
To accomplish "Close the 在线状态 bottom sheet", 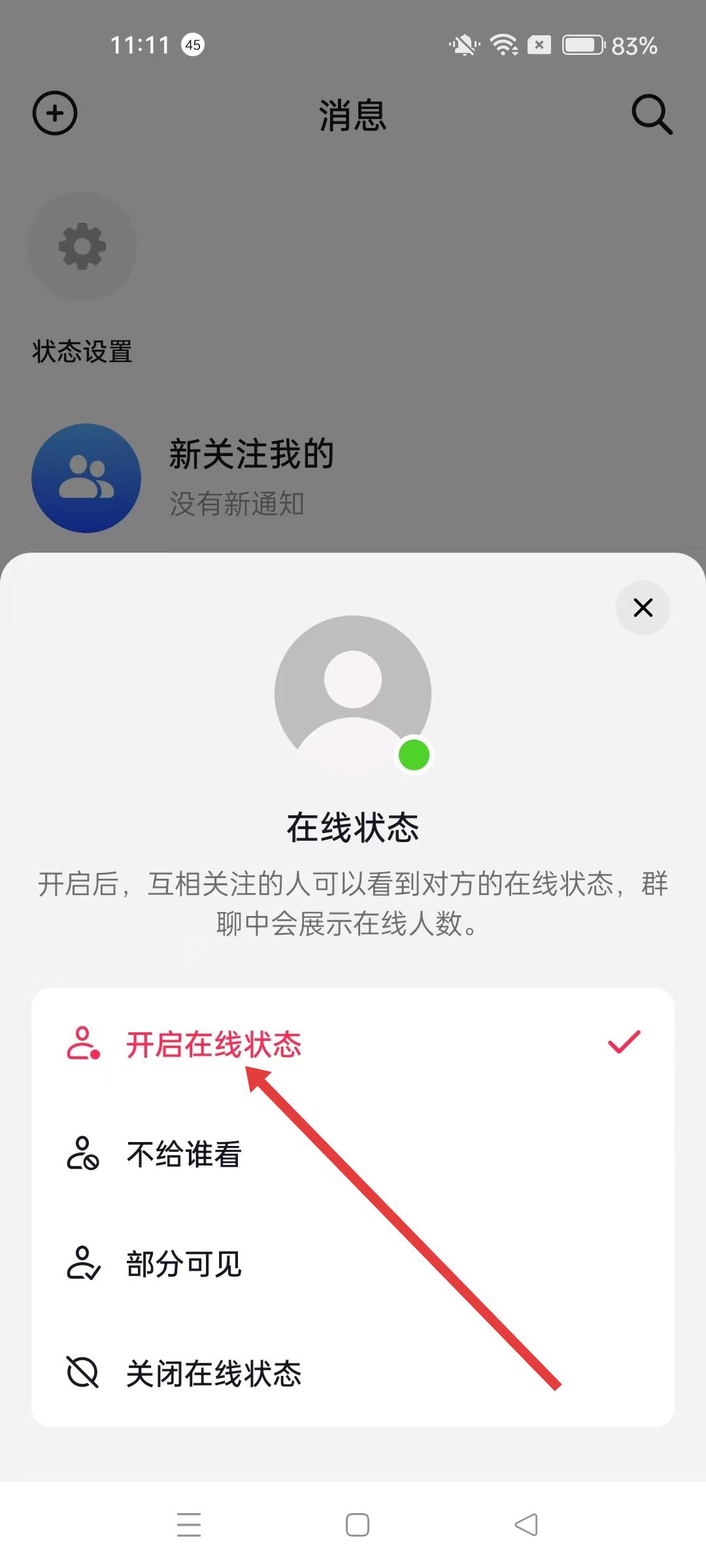I will 643,608.
